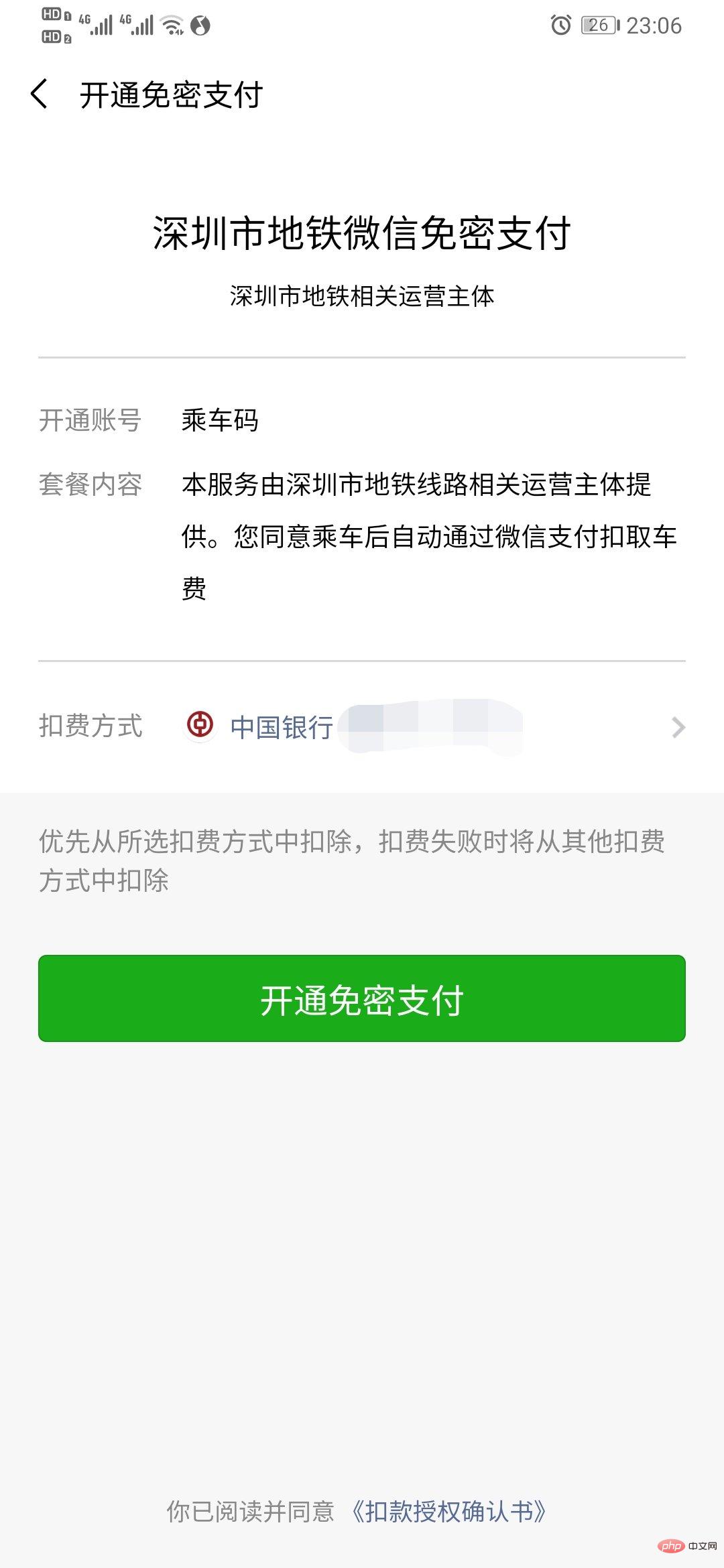Open the 《扣款授权确认书》 link
This screenshot has height=1568, width=724.
click(x=448, y=1512)
